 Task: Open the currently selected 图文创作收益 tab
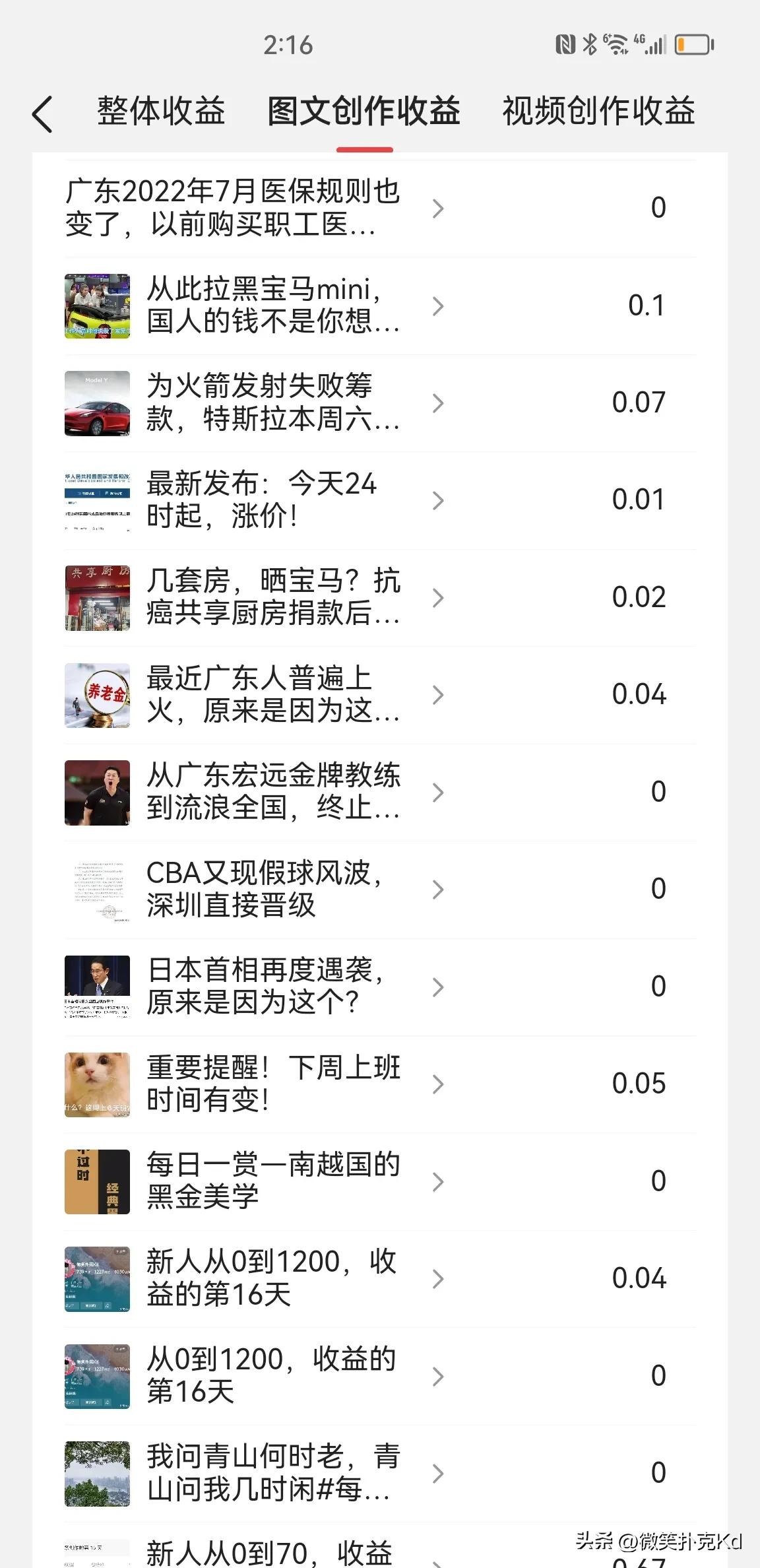[x=364, y=112]
